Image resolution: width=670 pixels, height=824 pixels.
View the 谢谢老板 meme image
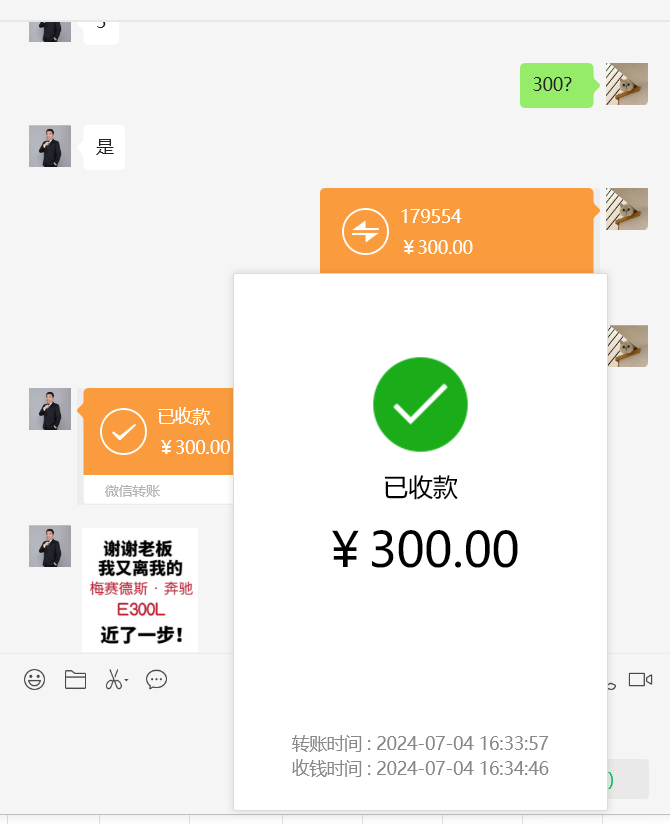pyautogui.click(x=140, y=590)
